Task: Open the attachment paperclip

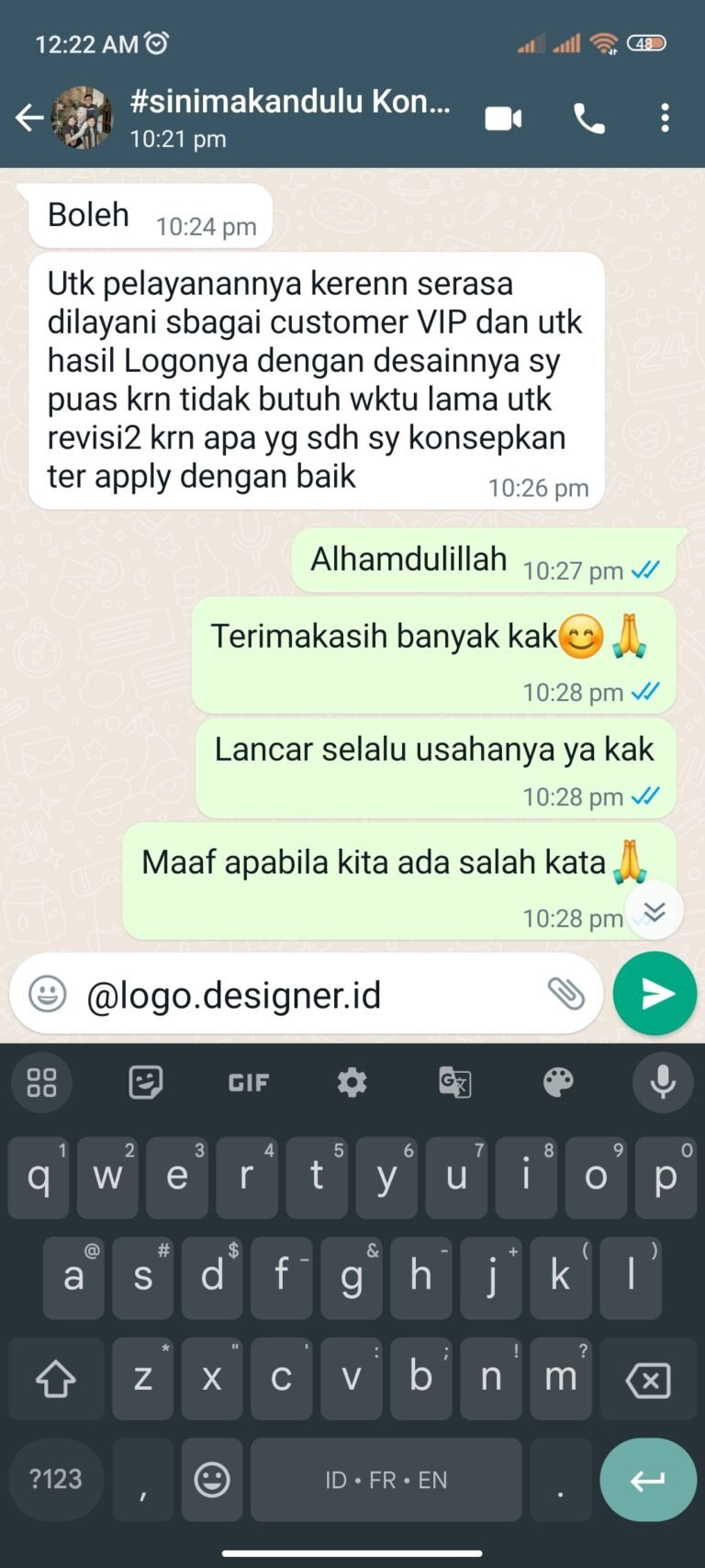Action: [x=565, y=994]
